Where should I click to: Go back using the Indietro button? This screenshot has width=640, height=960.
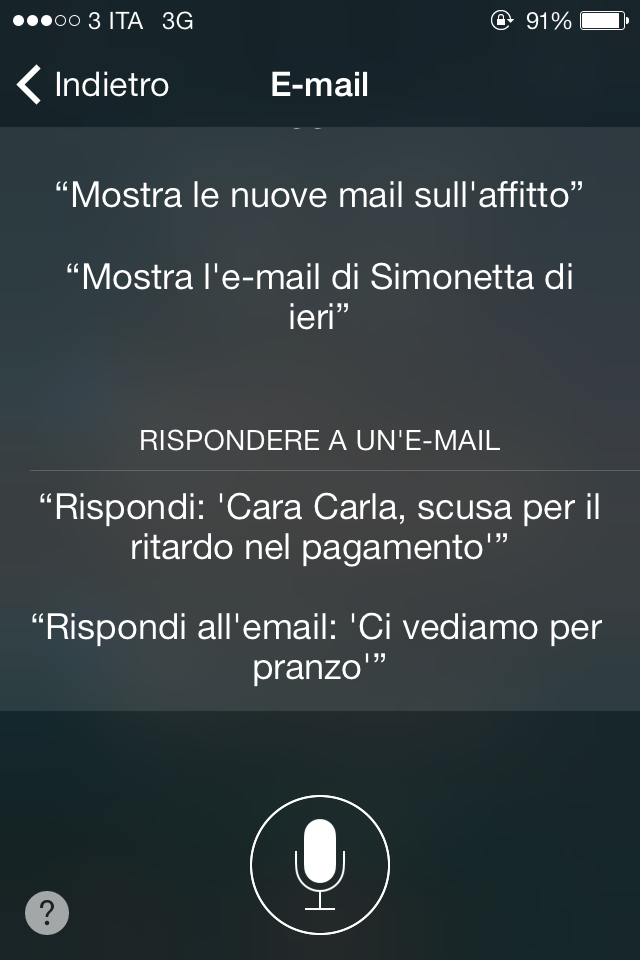pos(93,85)
